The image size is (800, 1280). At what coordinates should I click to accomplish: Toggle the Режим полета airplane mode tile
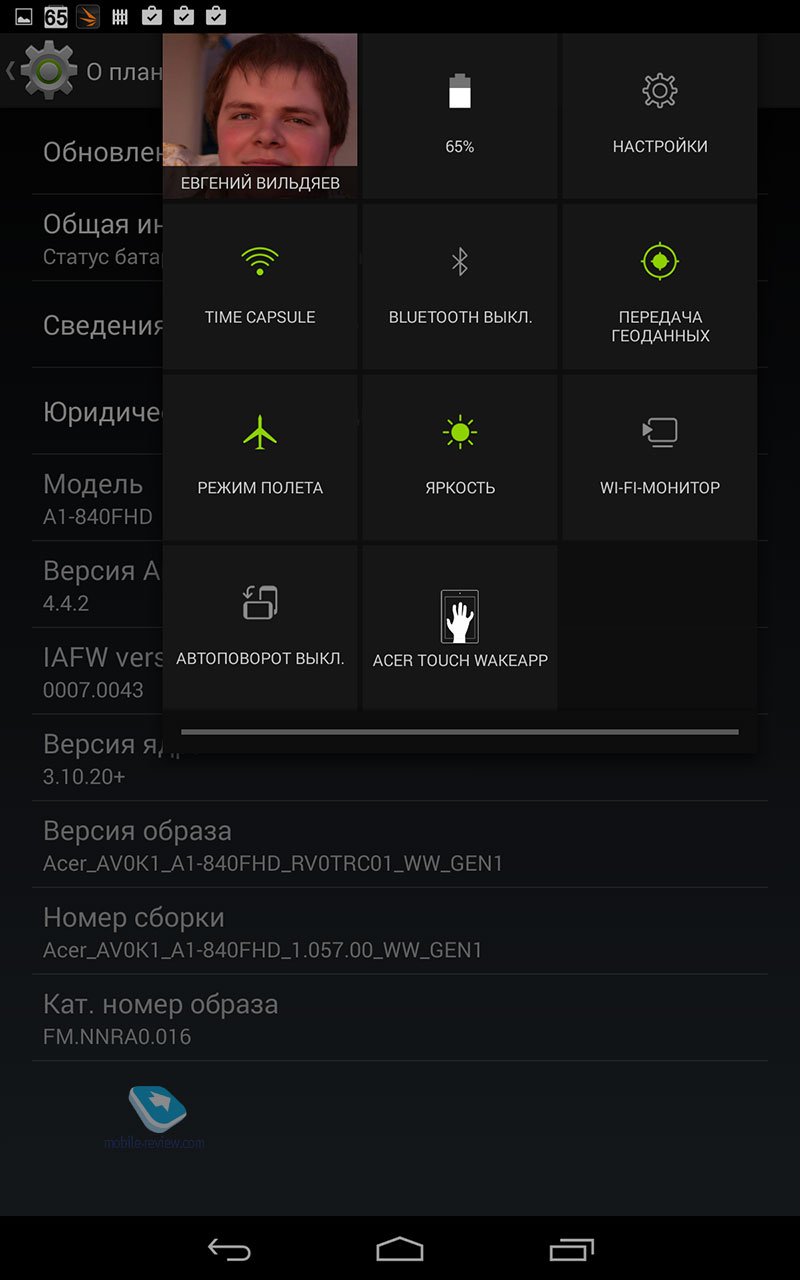[x=260, y=458]
